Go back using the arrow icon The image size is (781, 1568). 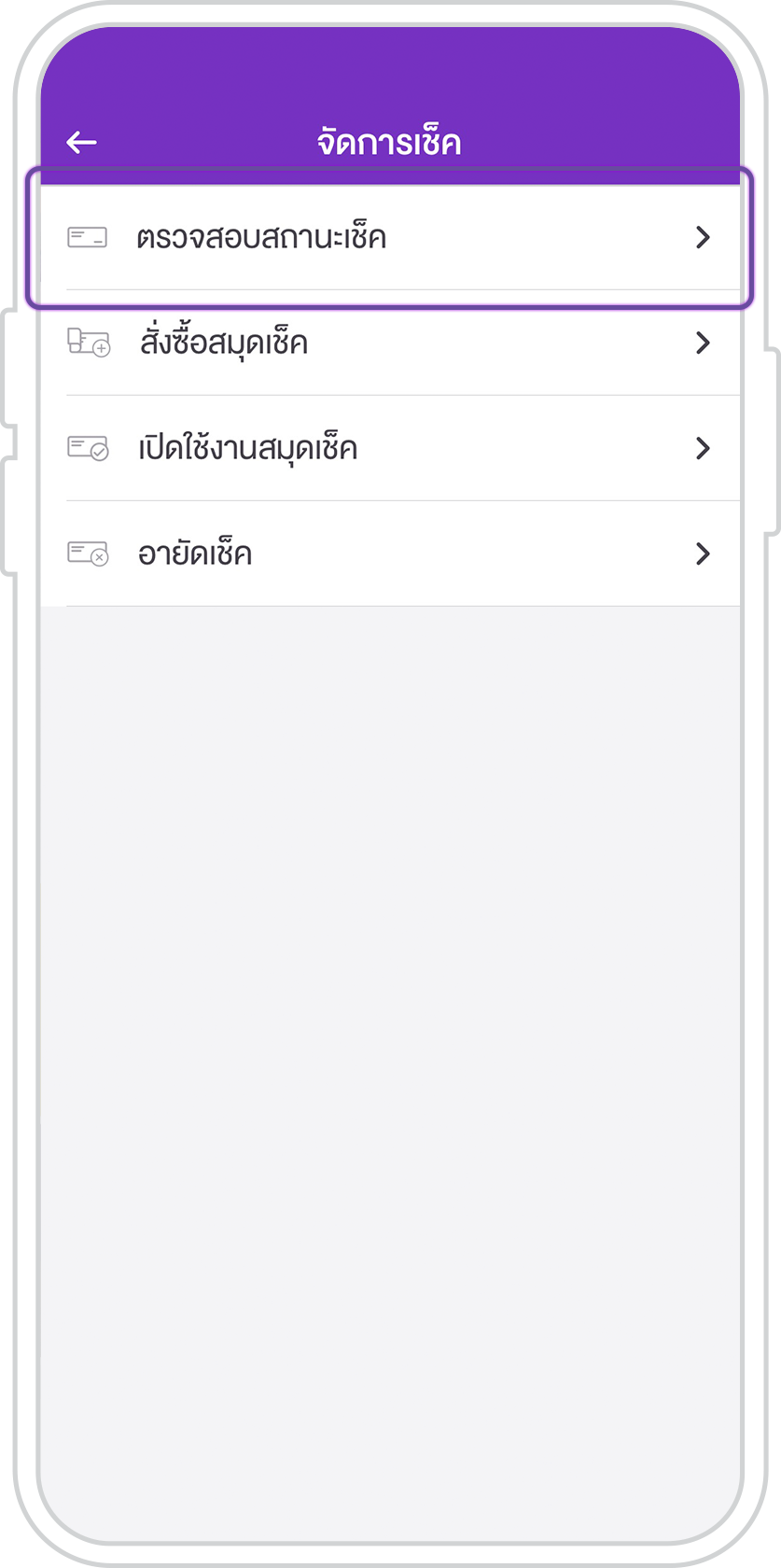82,143
